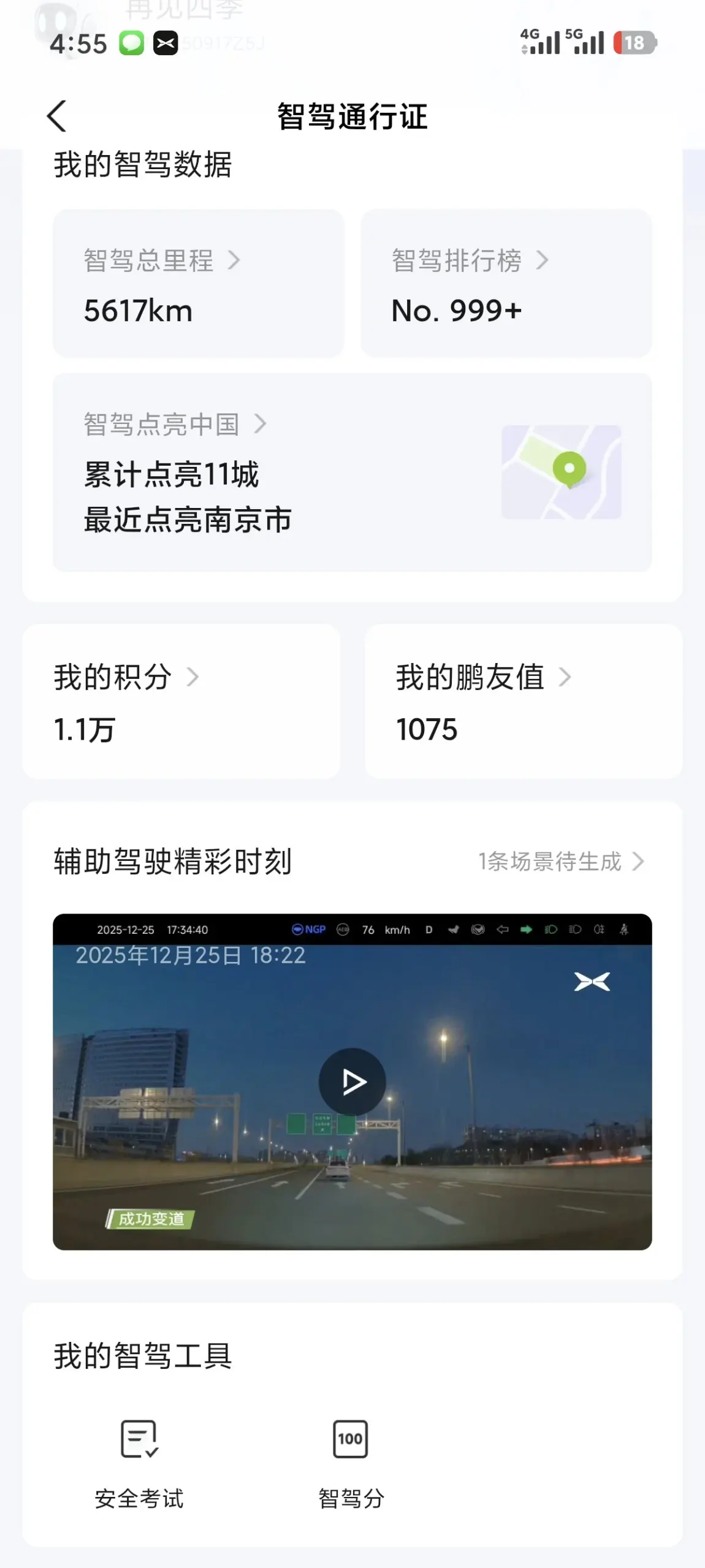Play the 成功变道 driving highlight video
The width and height of the screenshot is (705, 1568).
(352, 1081)
